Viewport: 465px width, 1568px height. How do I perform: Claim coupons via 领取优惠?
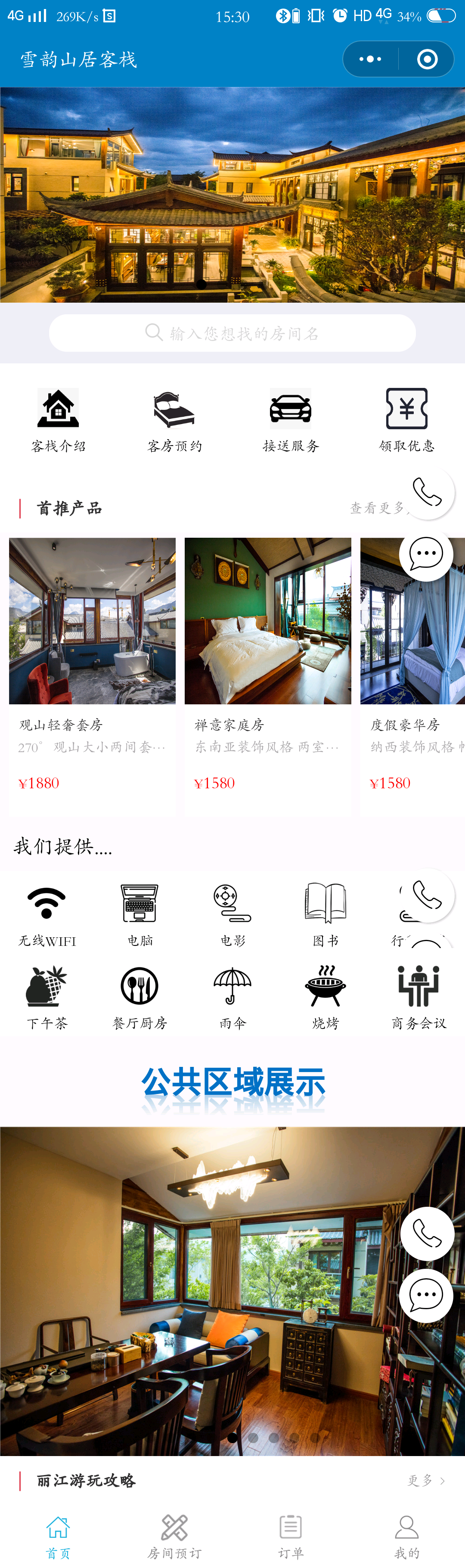click(x=406, y=419)
